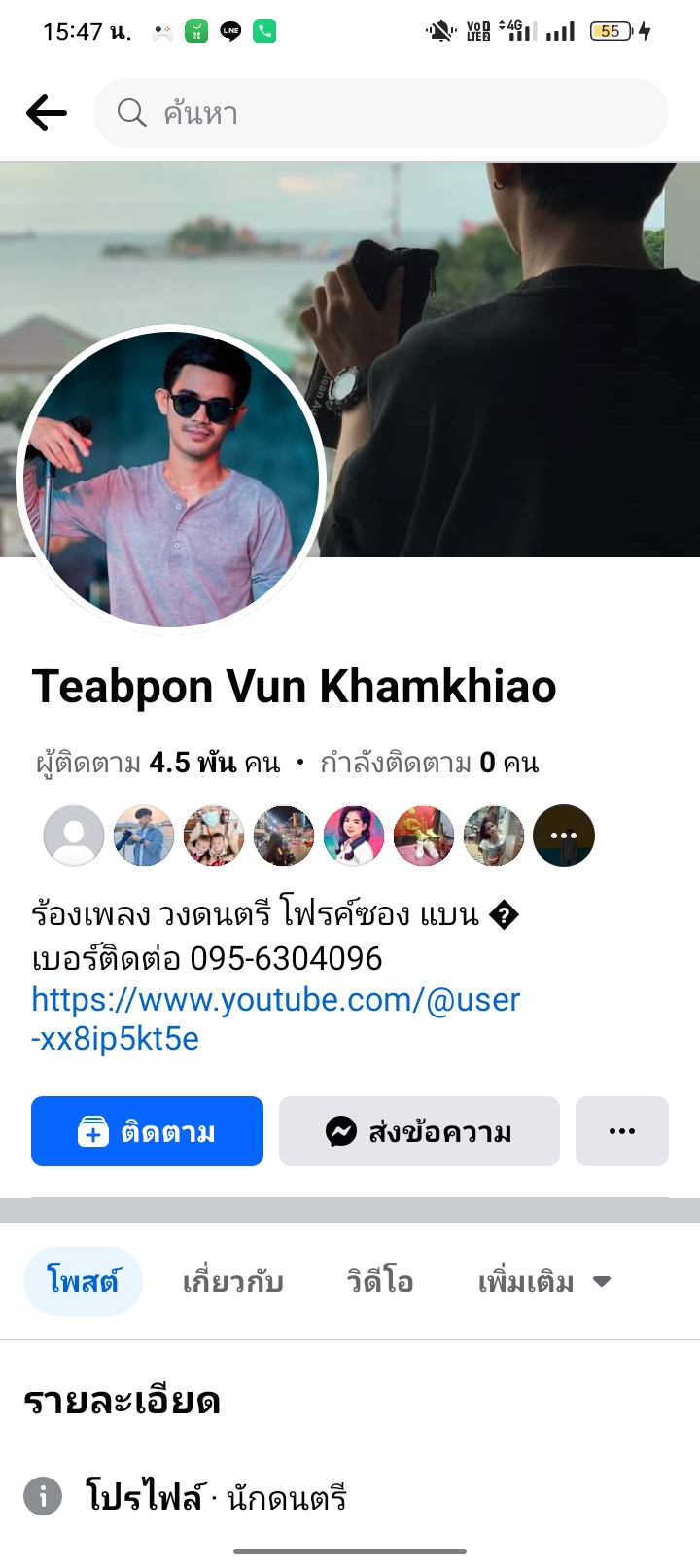700x1568 pixels.
Task: Open the YouTube channel link
Action: point(275,1018)
